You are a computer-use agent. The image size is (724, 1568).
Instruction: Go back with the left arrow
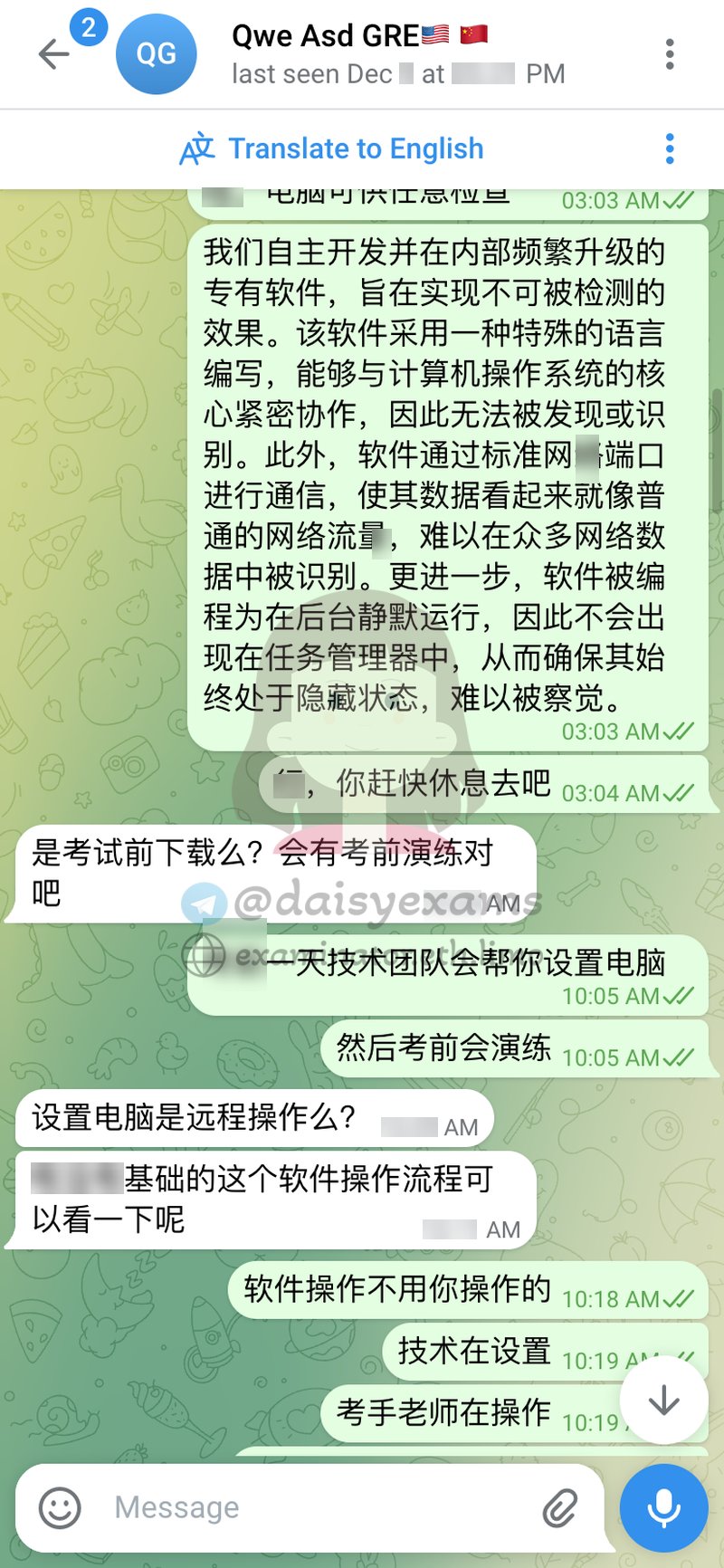tap(54, 53)
